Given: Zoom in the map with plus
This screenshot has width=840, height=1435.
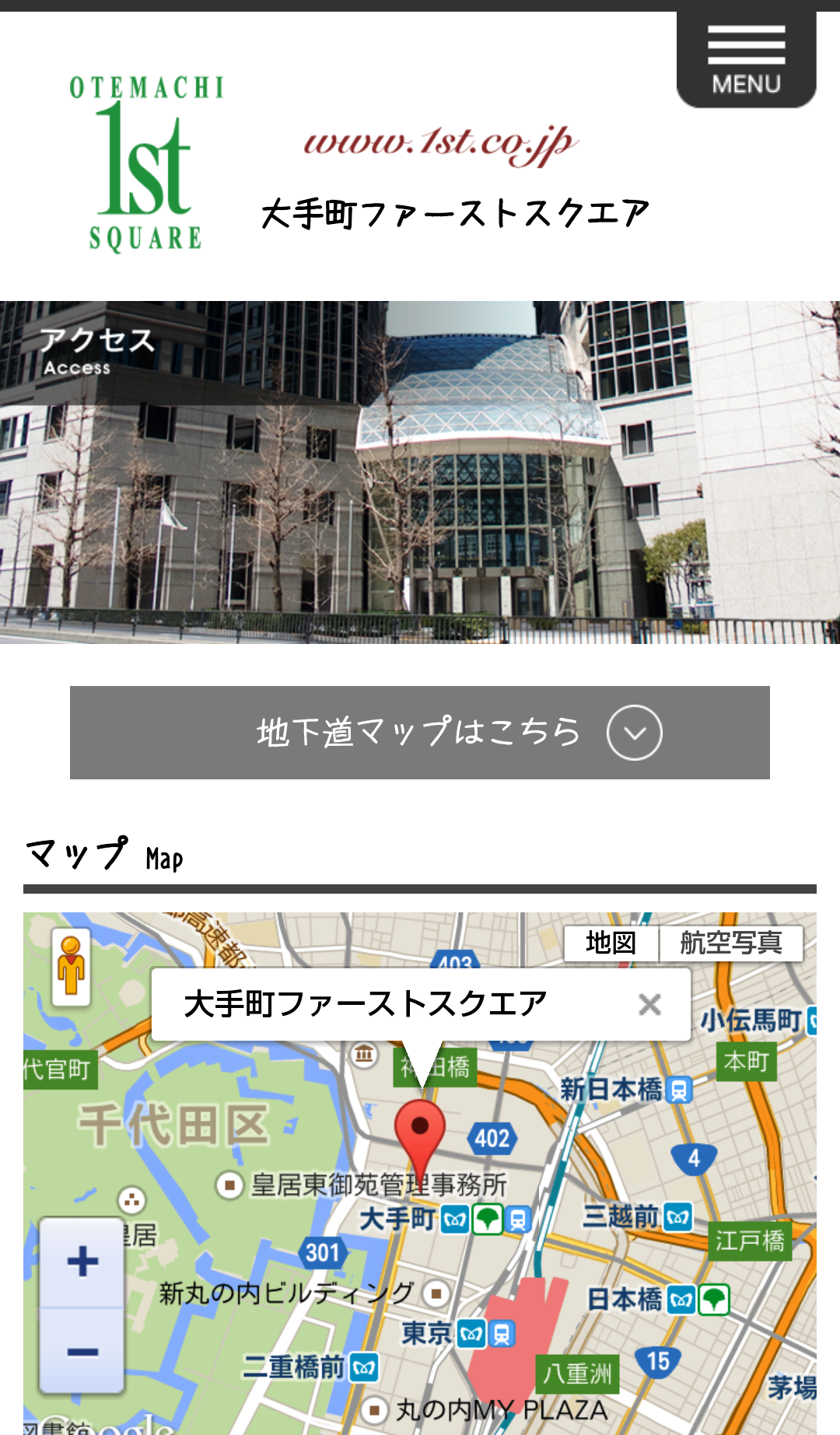Looking at the screenshot, I should (82, 1262).
